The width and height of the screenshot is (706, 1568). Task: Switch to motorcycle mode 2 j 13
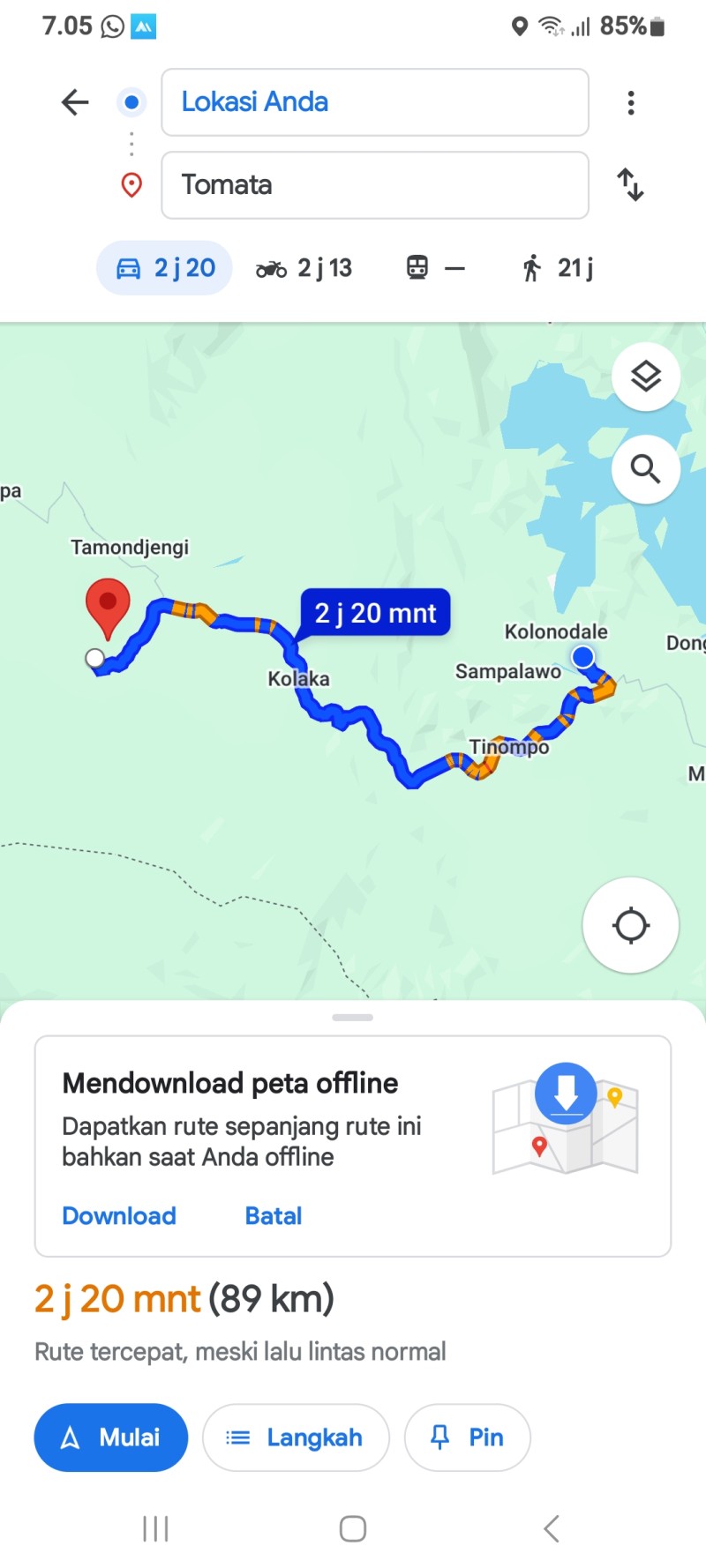pos(304,268)
